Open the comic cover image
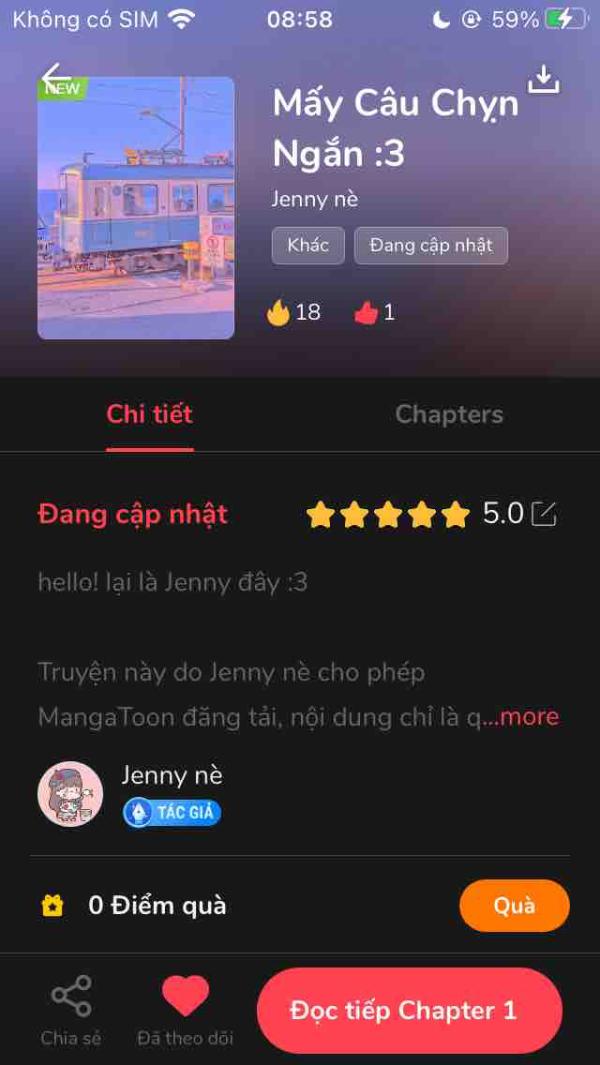Image resolution: width=600 pixels, height=1065 pixels. click(136, 208)
